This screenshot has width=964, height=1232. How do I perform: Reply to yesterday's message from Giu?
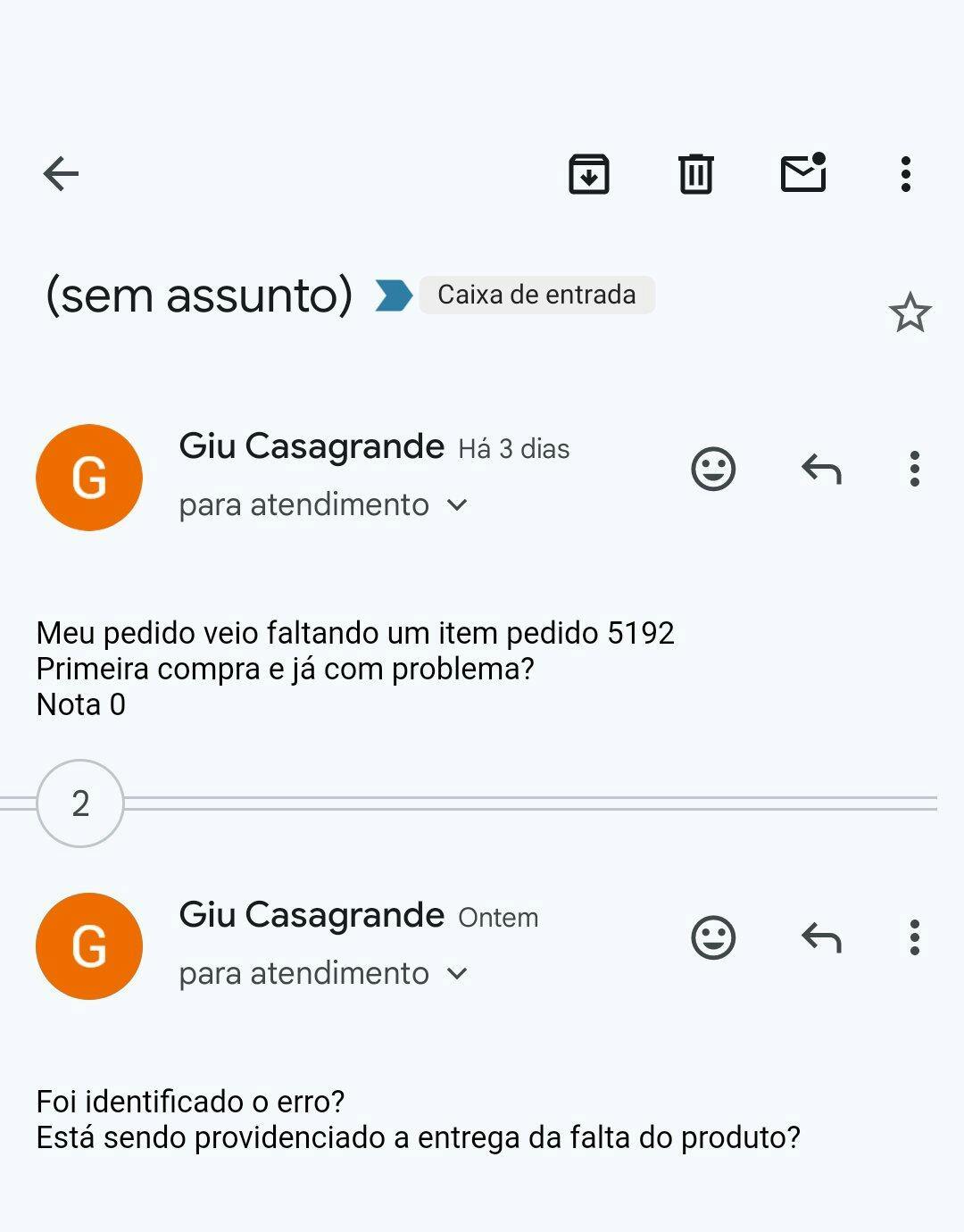821,937
